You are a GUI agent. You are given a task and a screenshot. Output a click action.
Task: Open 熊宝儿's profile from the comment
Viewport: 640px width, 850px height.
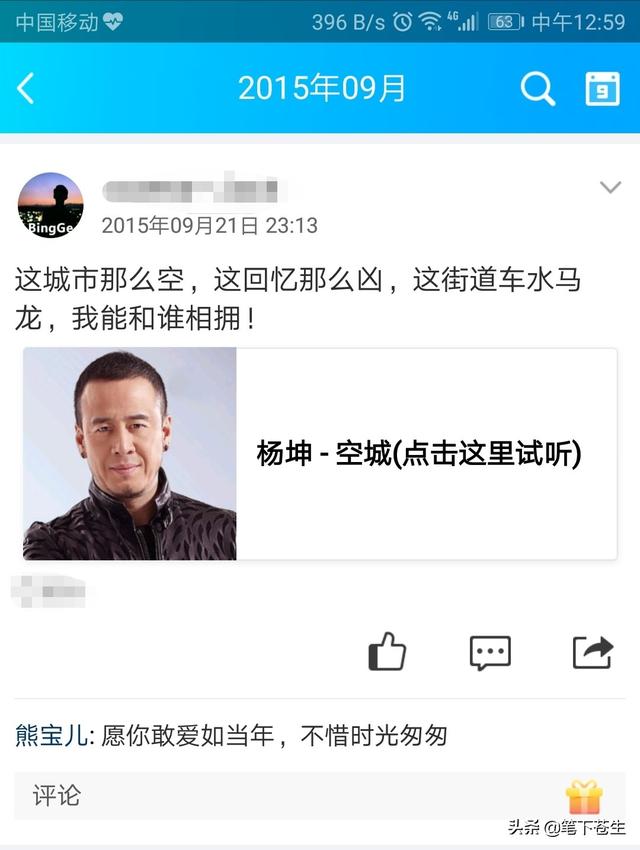52,736
